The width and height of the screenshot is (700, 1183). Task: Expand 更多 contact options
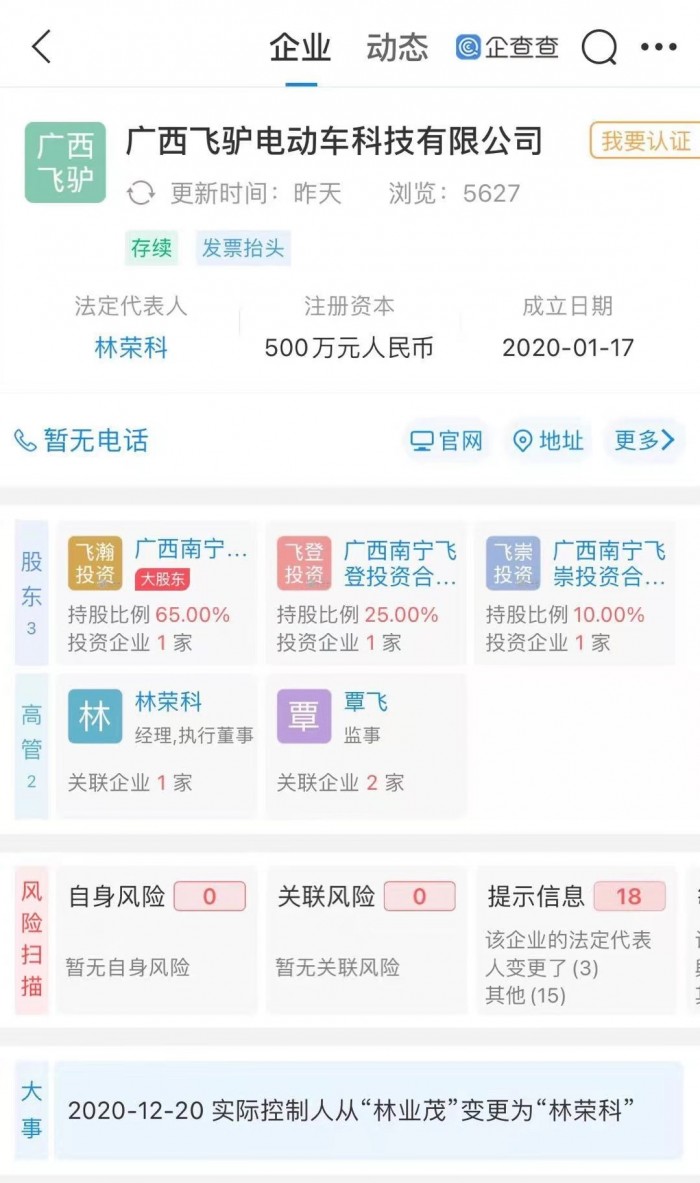point(644,440)
